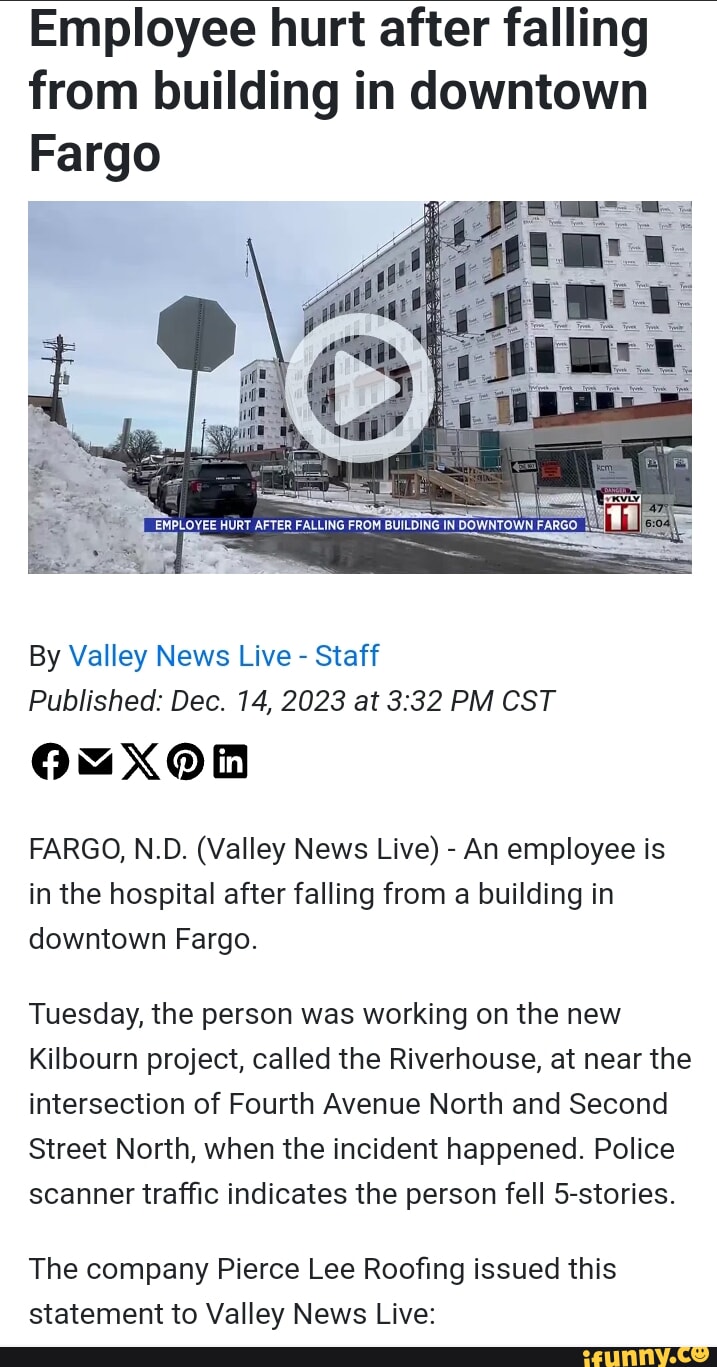Open Valley News Live - Staff author link
Image resolution: width=717 pixels, height=1367 pixels.
[223, 656]
